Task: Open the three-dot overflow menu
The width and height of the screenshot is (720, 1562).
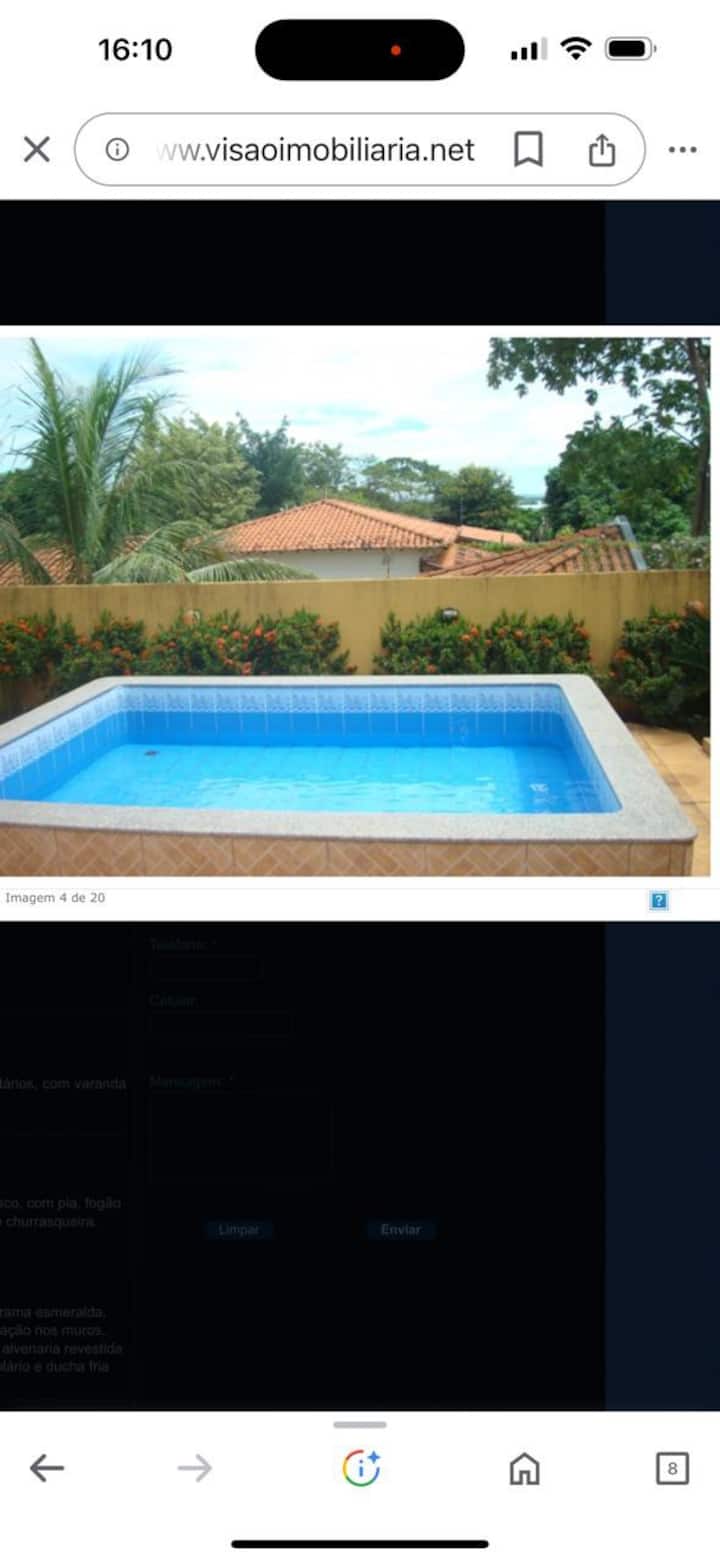Action: (682, 150)
